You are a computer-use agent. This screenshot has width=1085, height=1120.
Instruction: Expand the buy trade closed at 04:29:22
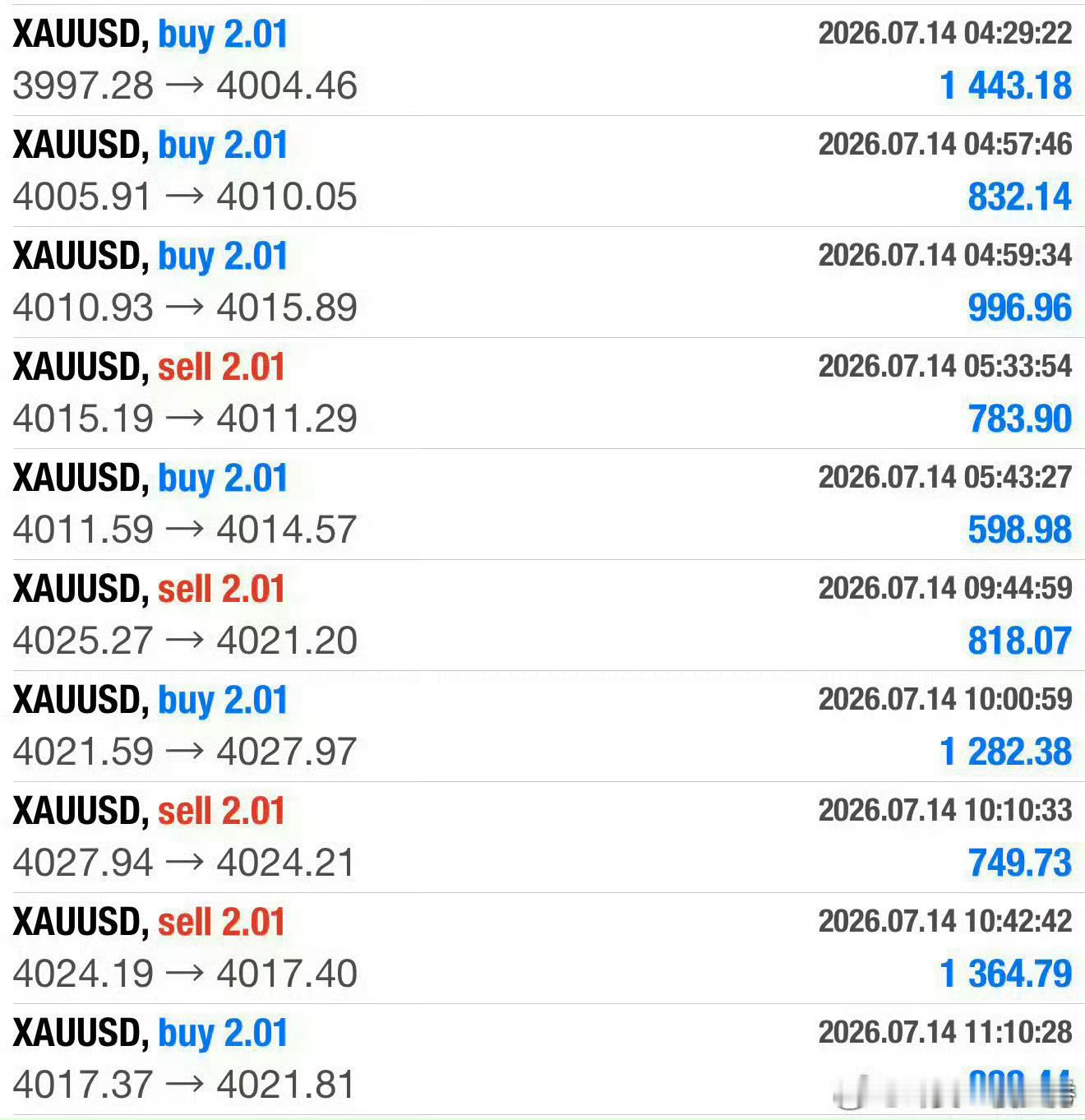click(542, 60)
